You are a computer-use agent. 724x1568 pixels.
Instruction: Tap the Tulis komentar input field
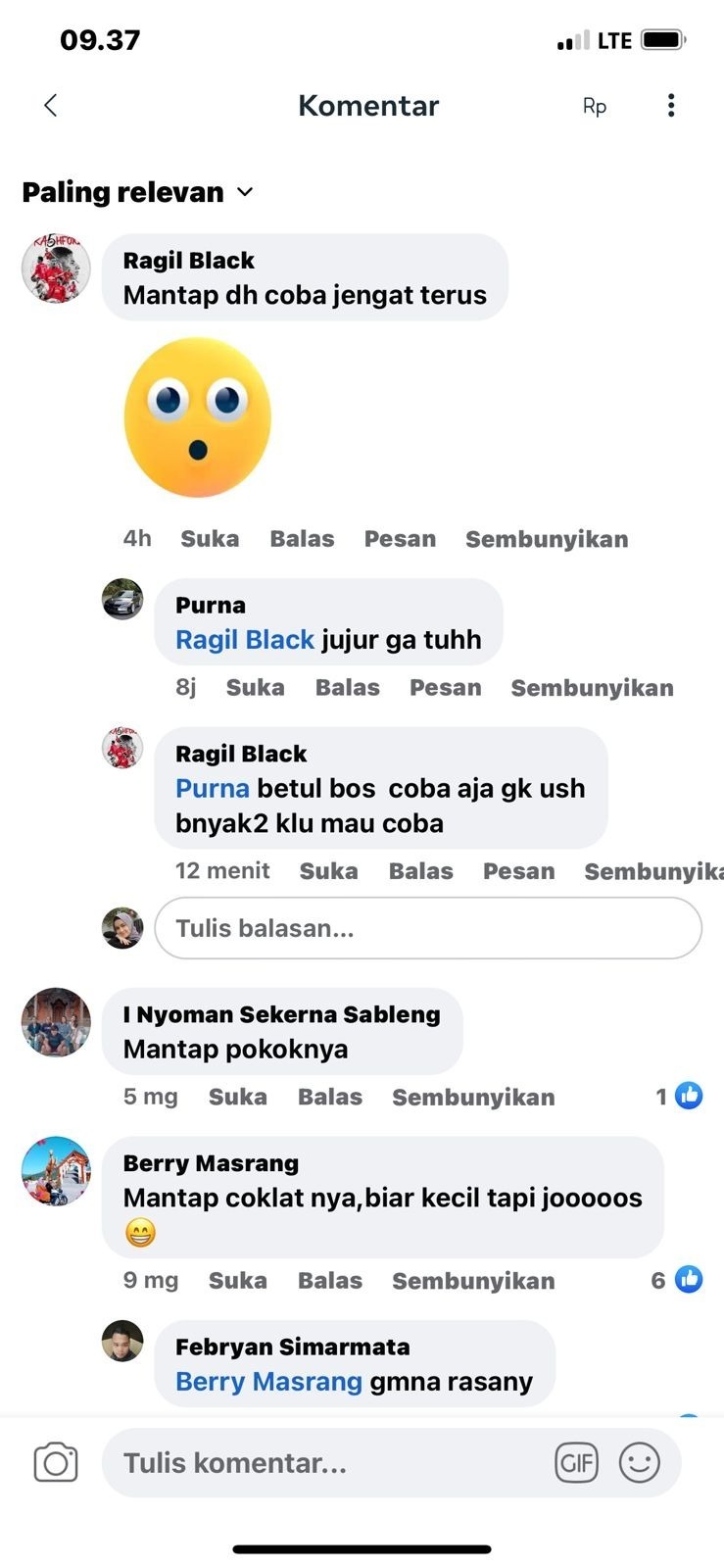tap(323, 1463)
